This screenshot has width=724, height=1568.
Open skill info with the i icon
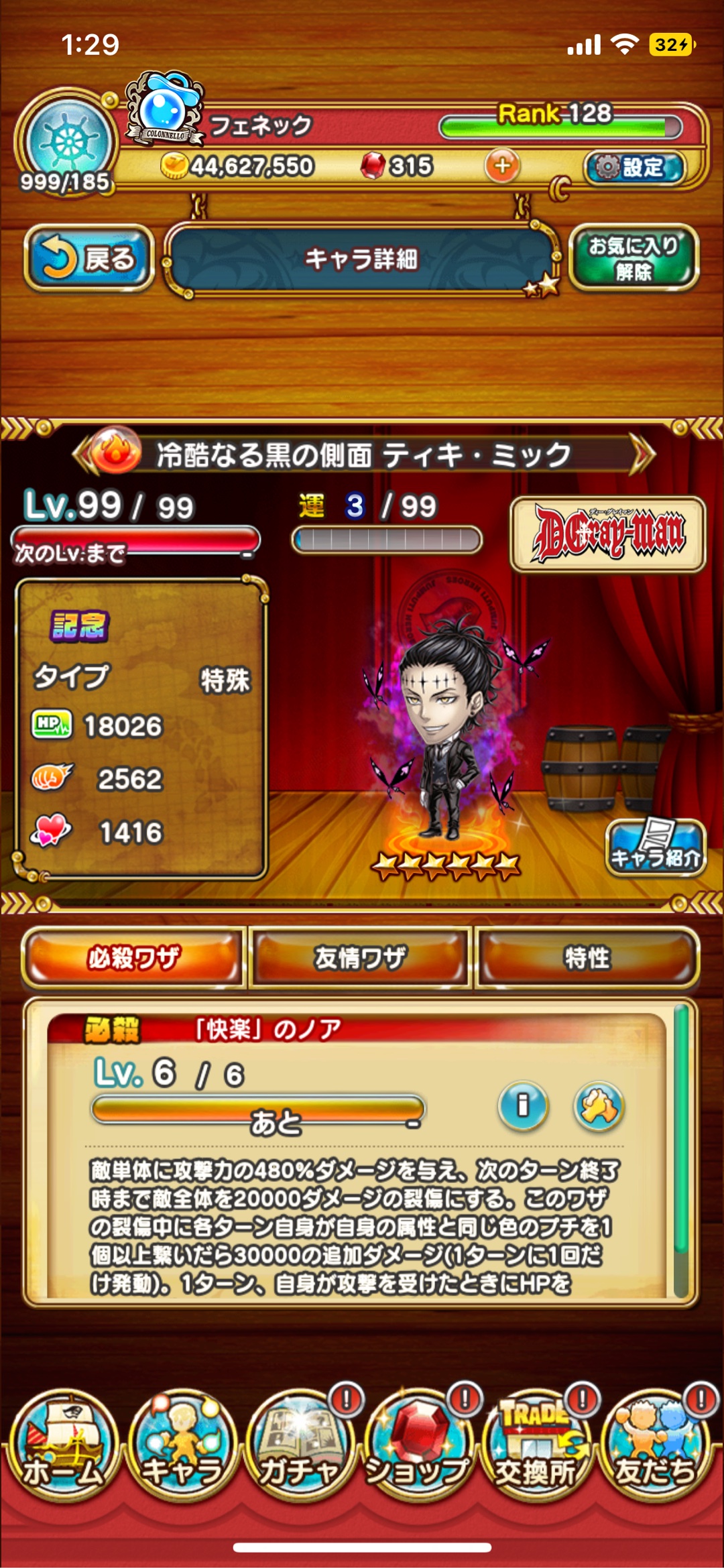click(523, 1105)
